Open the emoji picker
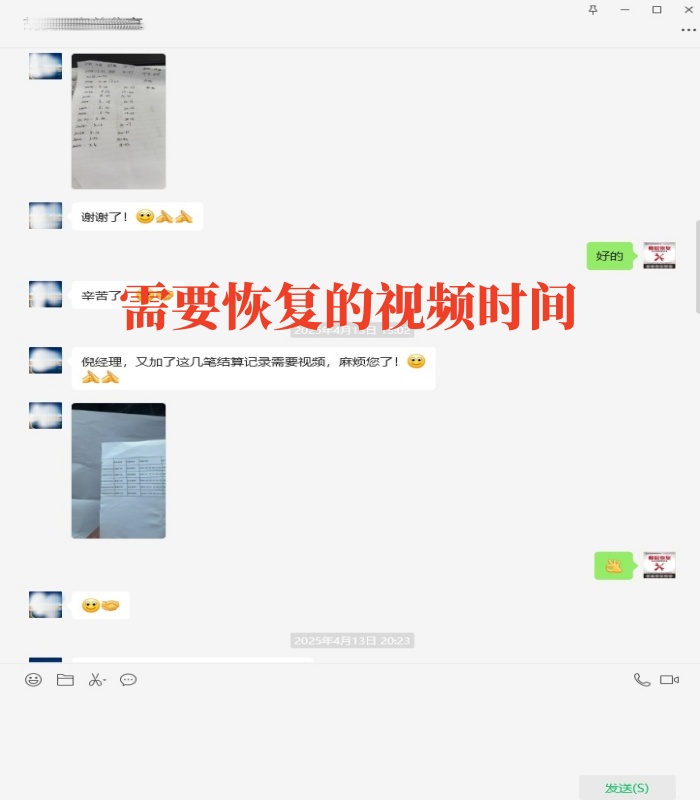Image resolution: width=700 pixels, height=800 pixels. tap(34, 680)
